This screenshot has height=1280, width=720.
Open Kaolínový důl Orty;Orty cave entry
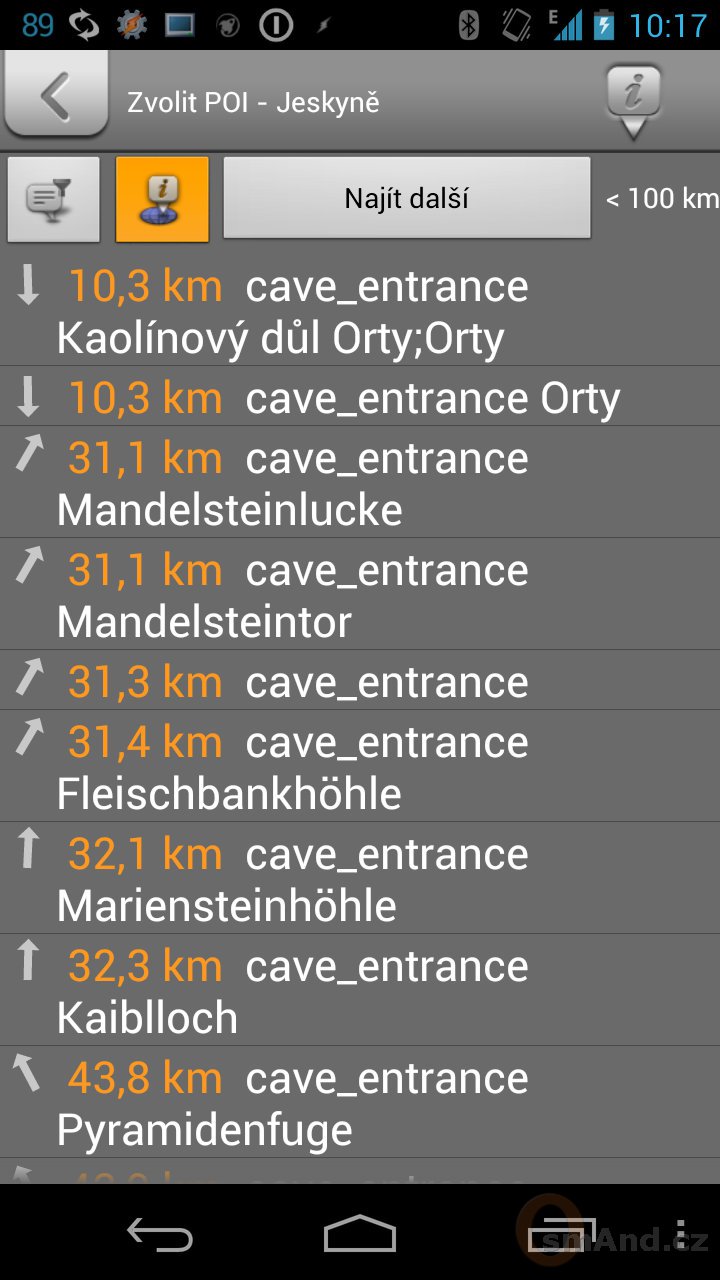pyautogui.click(x=360, y=311)
